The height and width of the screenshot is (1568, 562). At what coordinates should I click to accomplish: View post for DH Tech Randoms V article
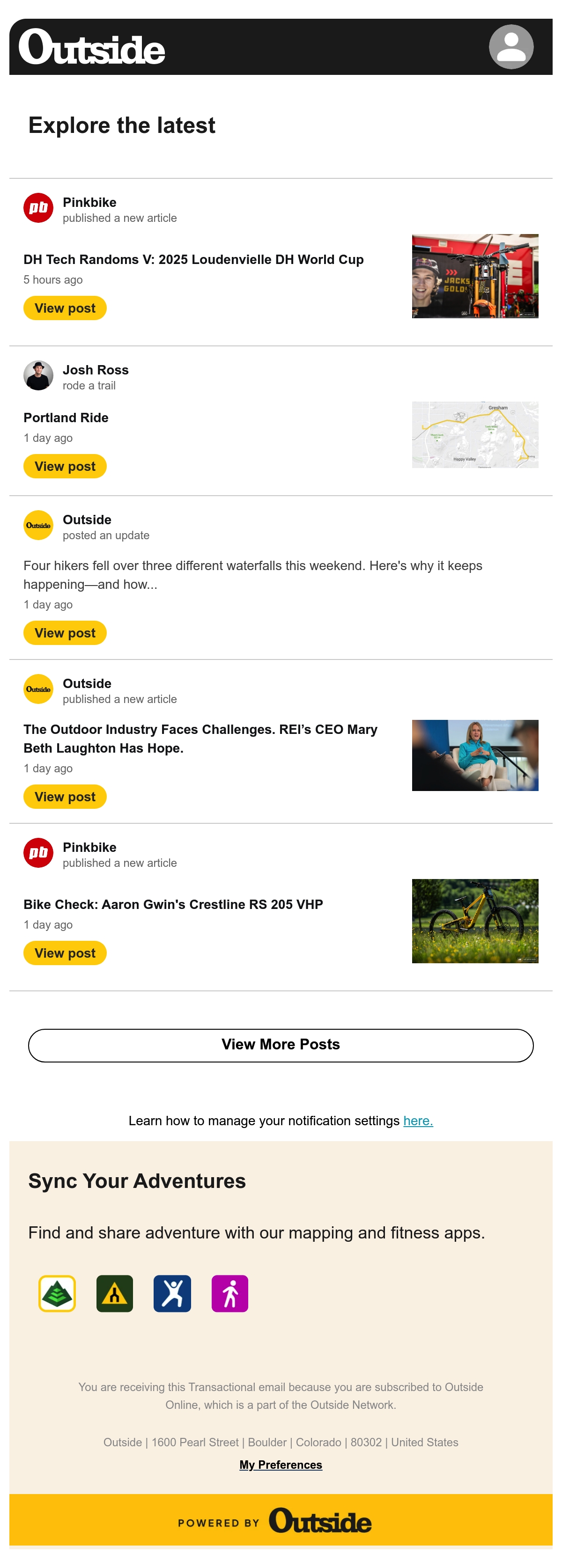65,308
